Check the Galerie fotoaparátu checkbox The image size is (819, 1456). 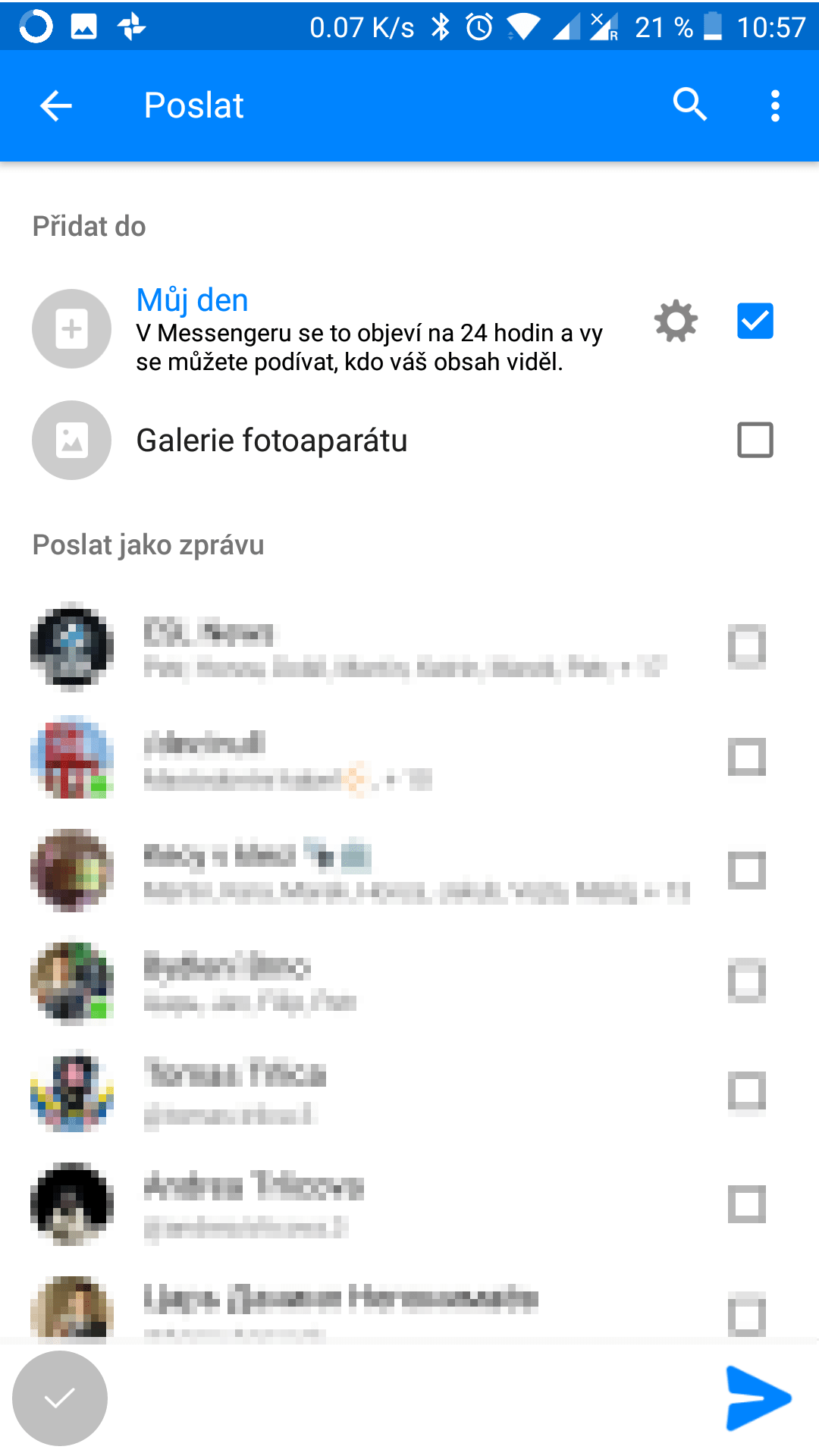coord(755,440)
